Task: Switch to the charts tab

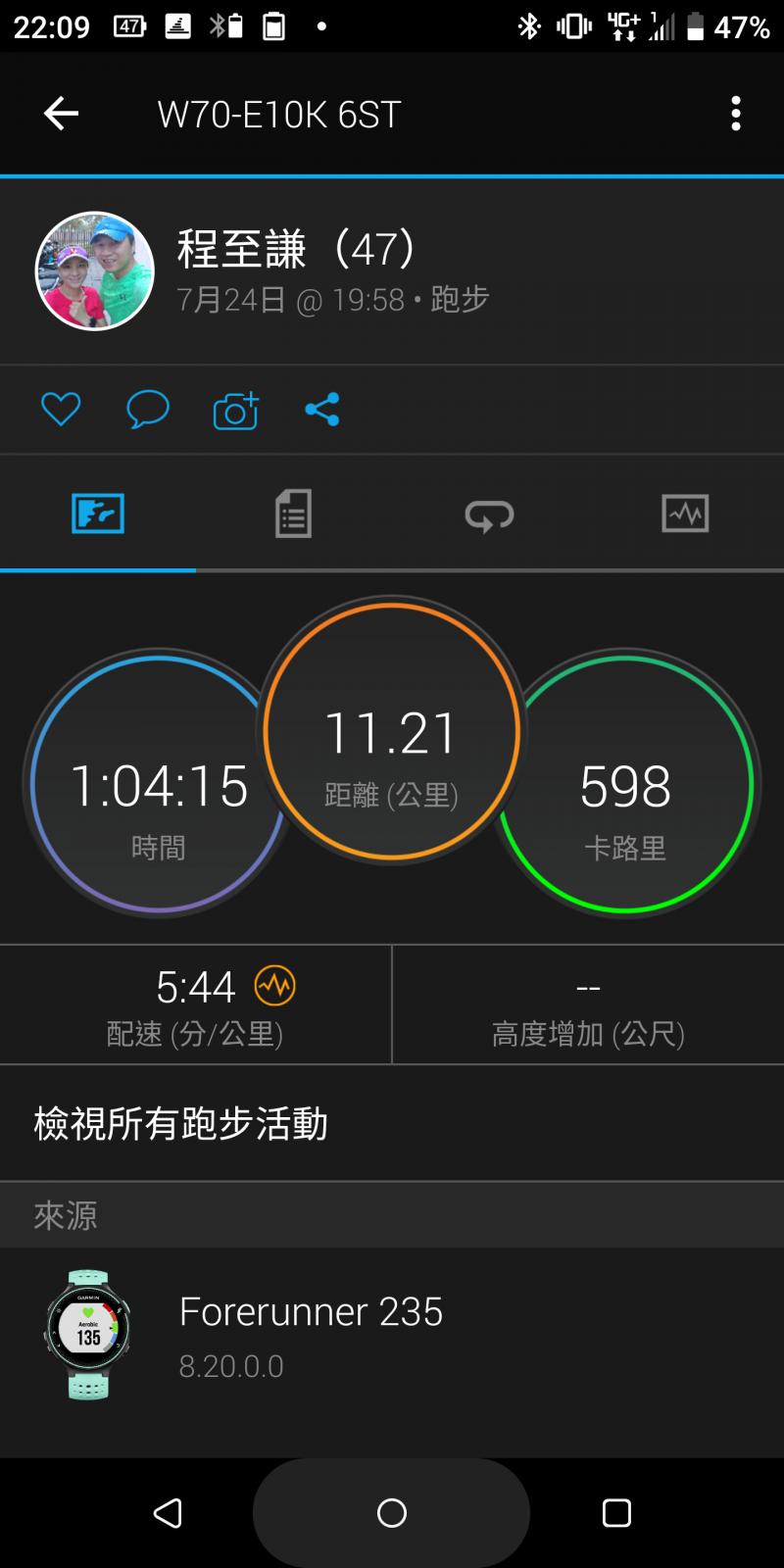Action: (685, 514)
